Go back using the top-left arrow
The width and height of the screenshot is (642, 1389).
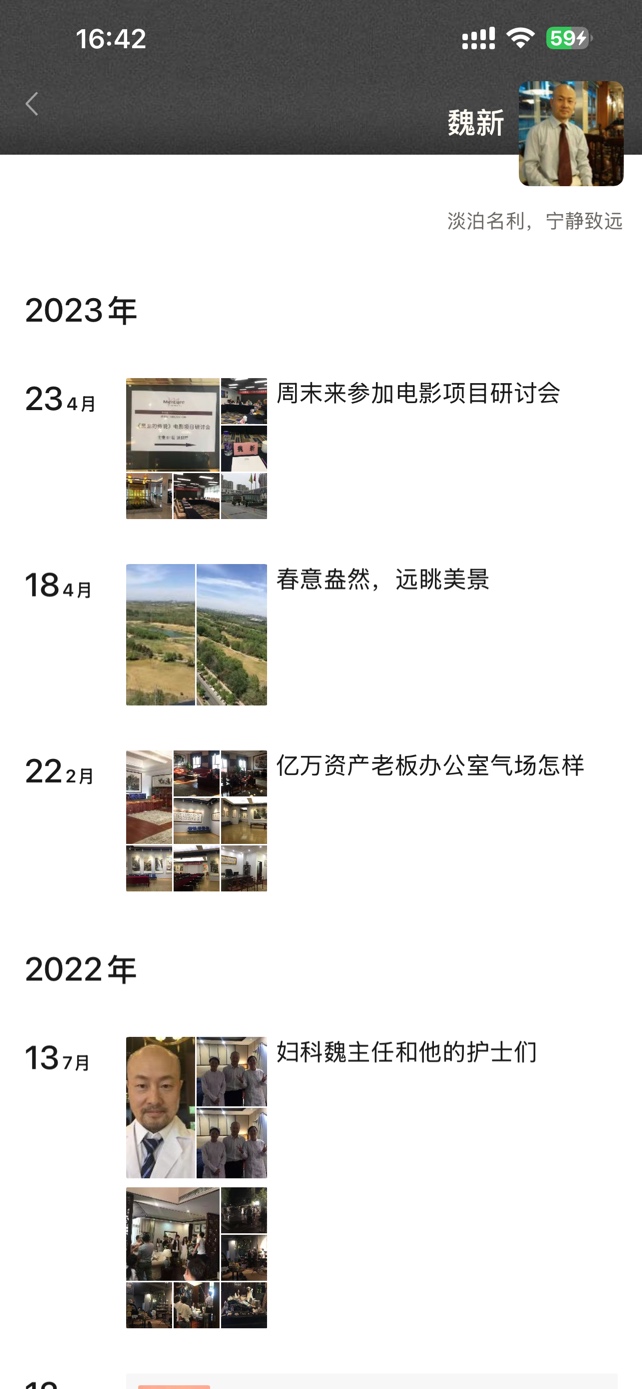point(32,104)
